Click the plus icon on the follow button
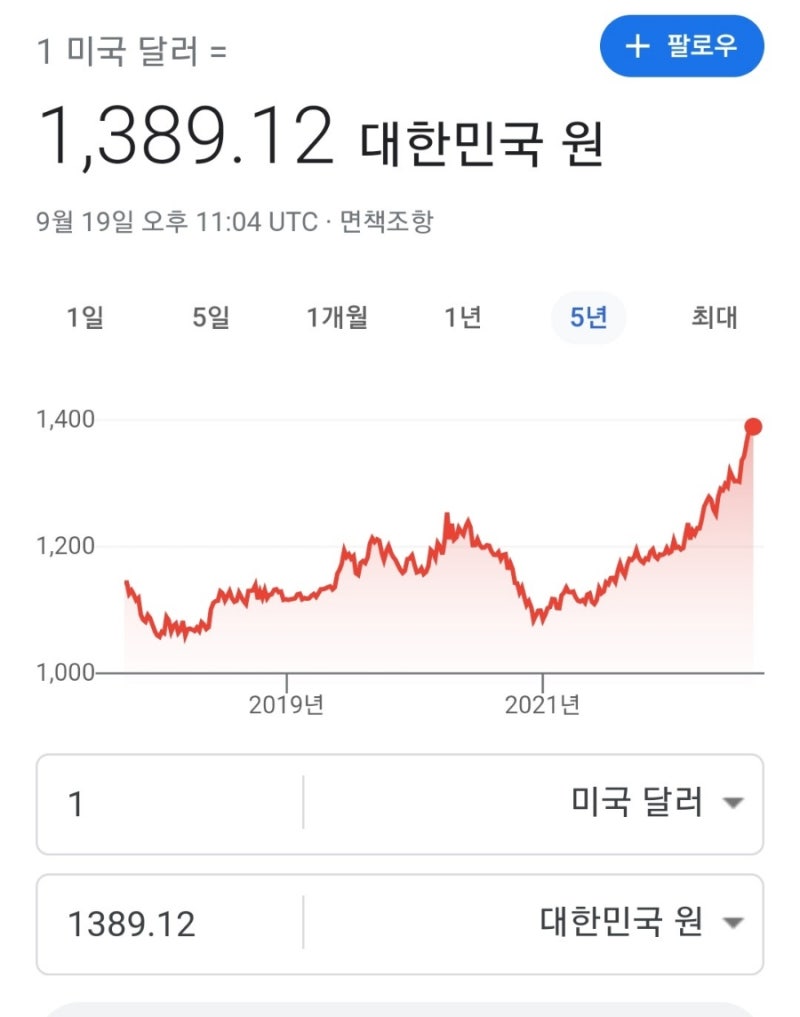This screenshot has height=1017, width=800. pyautogui.click(x=636, y=45)
